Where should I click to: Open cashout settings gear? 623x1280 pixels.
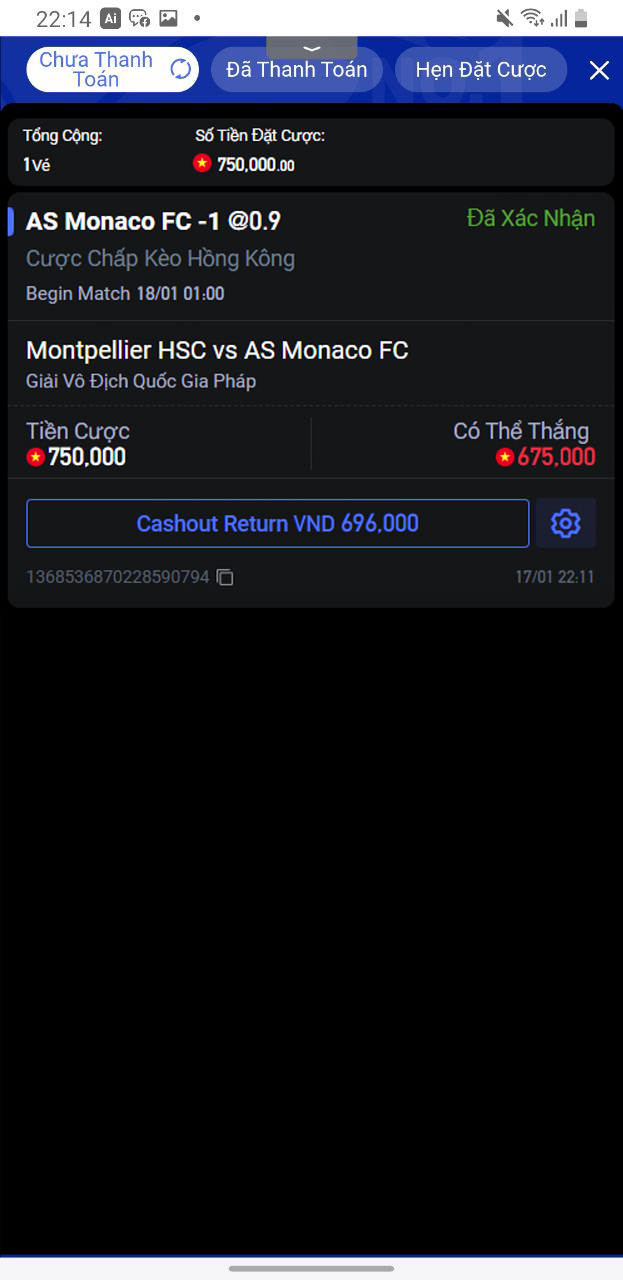coord(566,523)
